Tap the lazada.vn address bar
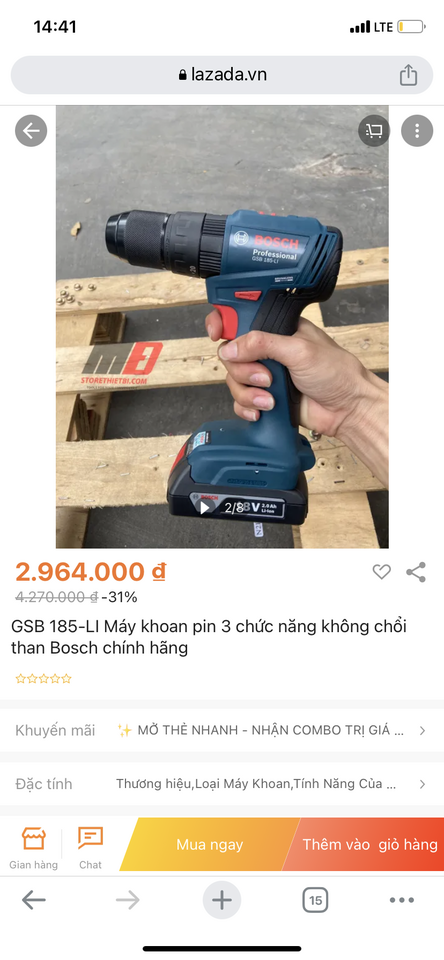Screen dimensions: 444x960 pyautogui.click(x=222, y=75)
